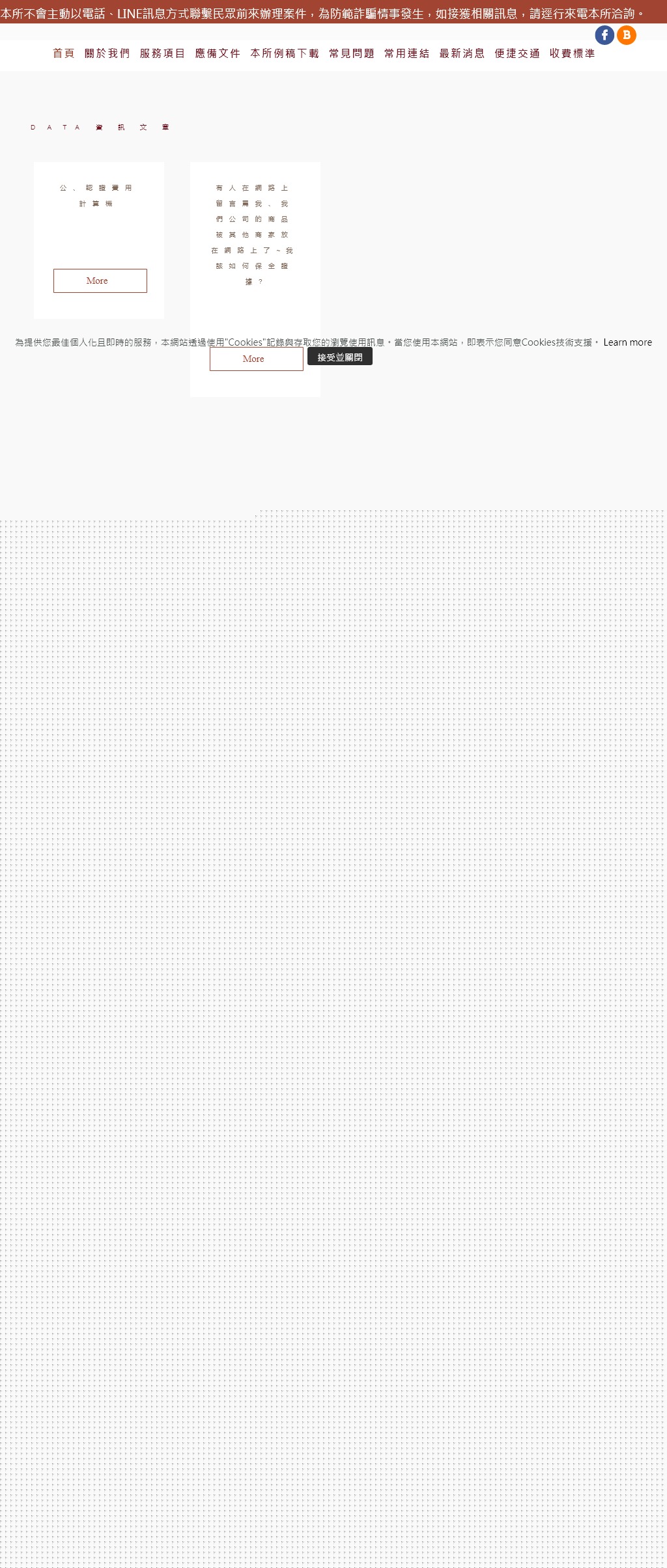The width and height of the screenshot is (667, 1568).
Task: Open 便捷交通 directions page
Action: click(518, 54)
